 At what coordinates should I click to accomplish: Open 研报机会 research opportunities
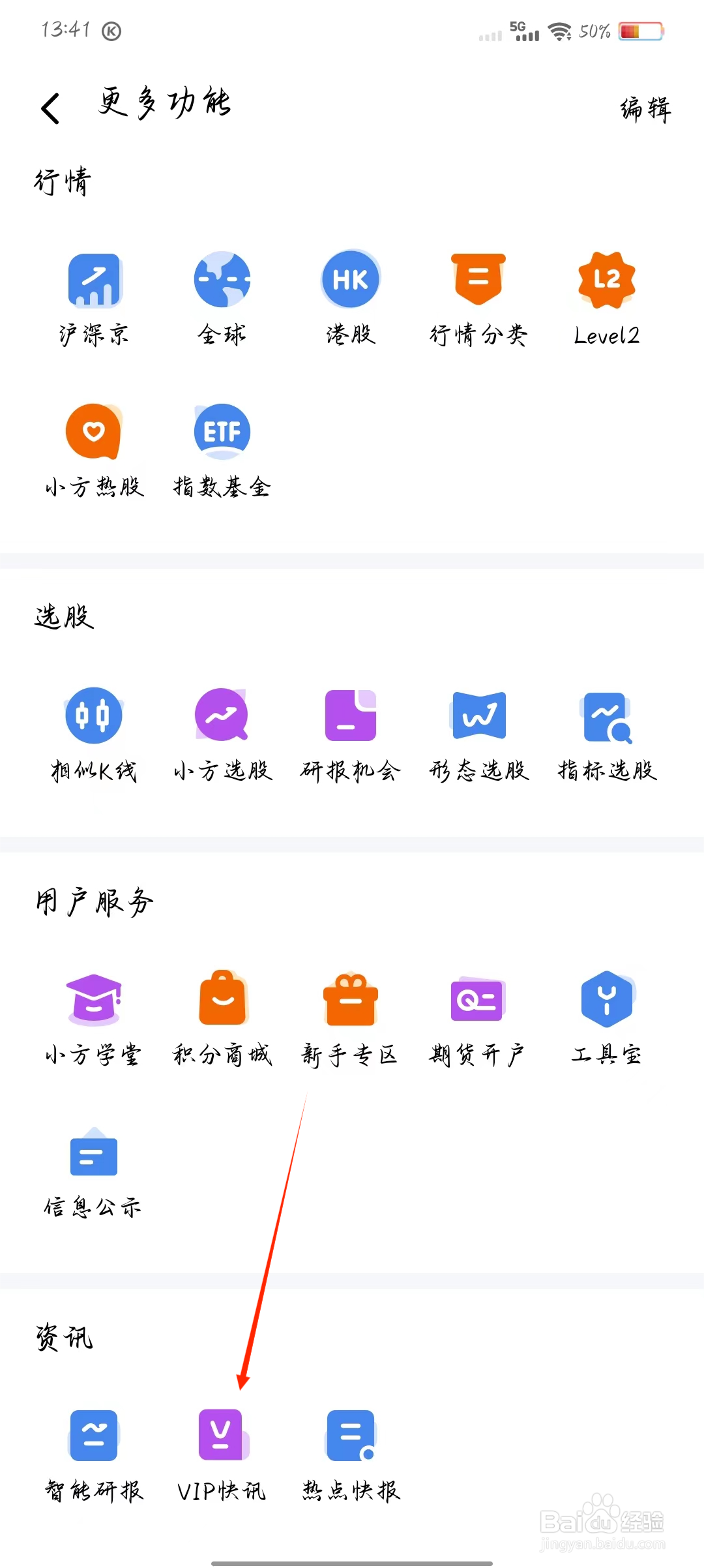[351, 716]
